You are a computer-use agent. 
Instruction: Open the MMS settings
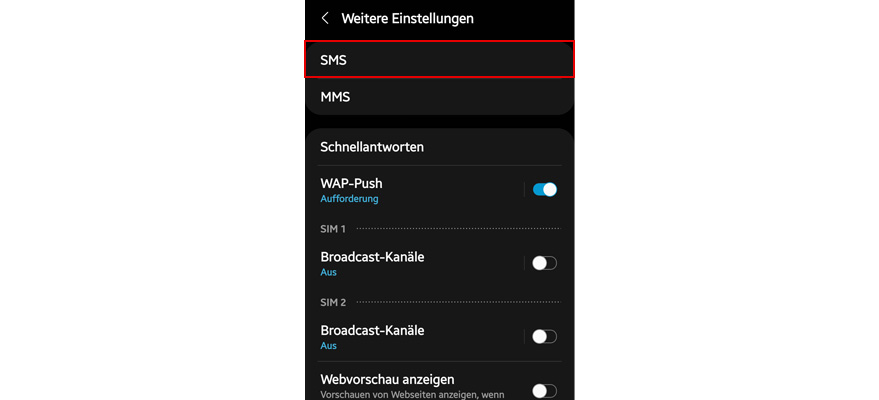439,98
